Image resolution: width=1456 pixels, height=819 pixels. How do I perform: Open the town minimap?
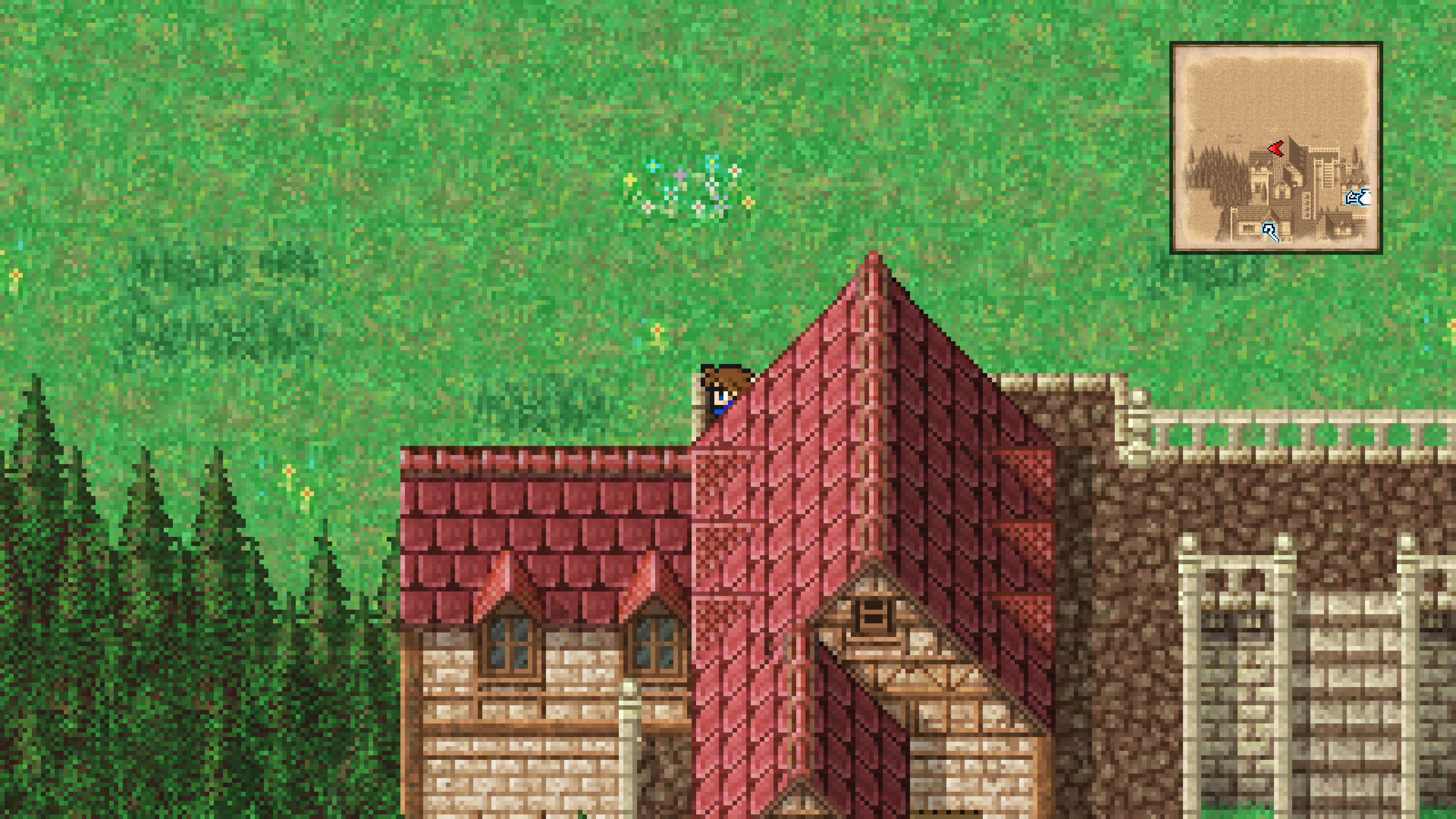pos(1275,147)
